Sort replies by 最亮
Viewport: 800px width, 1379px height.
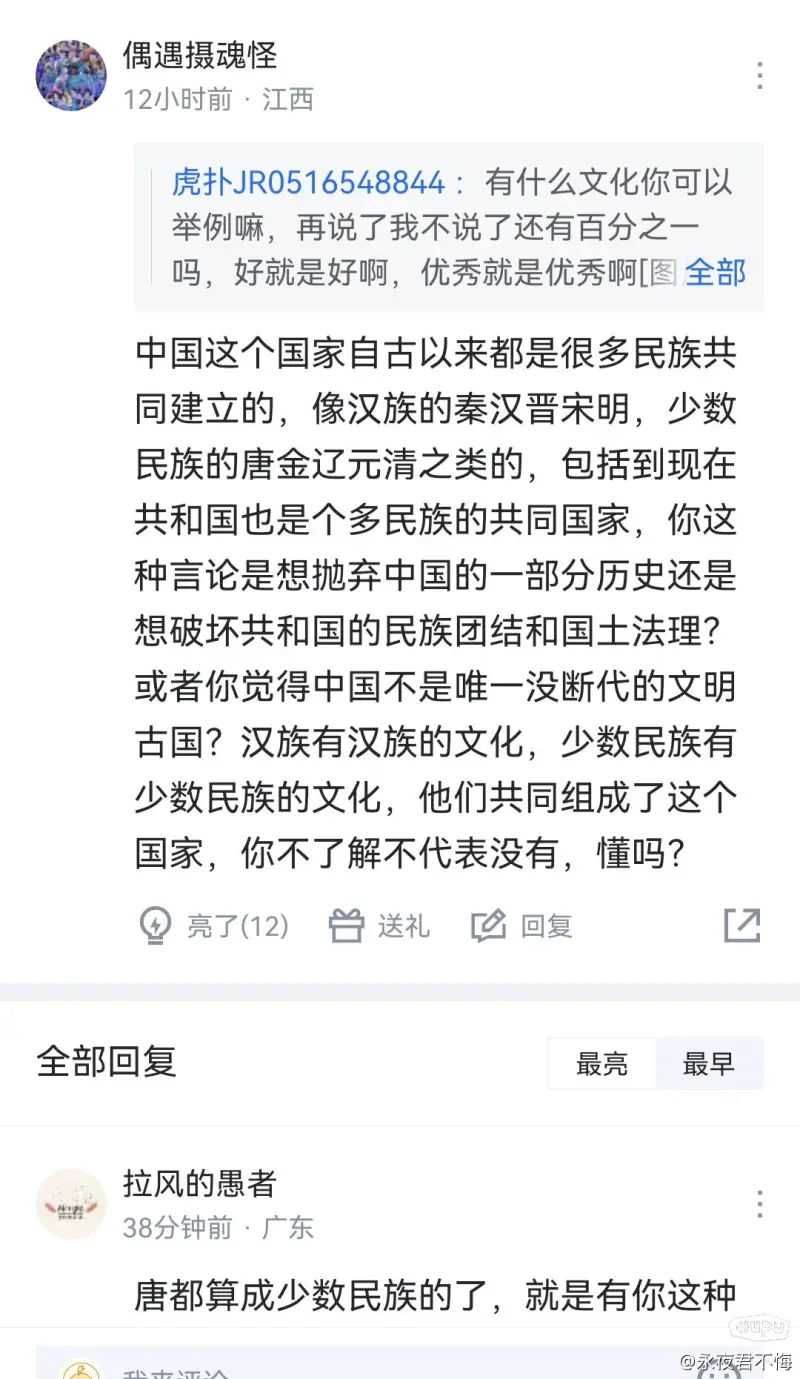[x=602, y=1064]
